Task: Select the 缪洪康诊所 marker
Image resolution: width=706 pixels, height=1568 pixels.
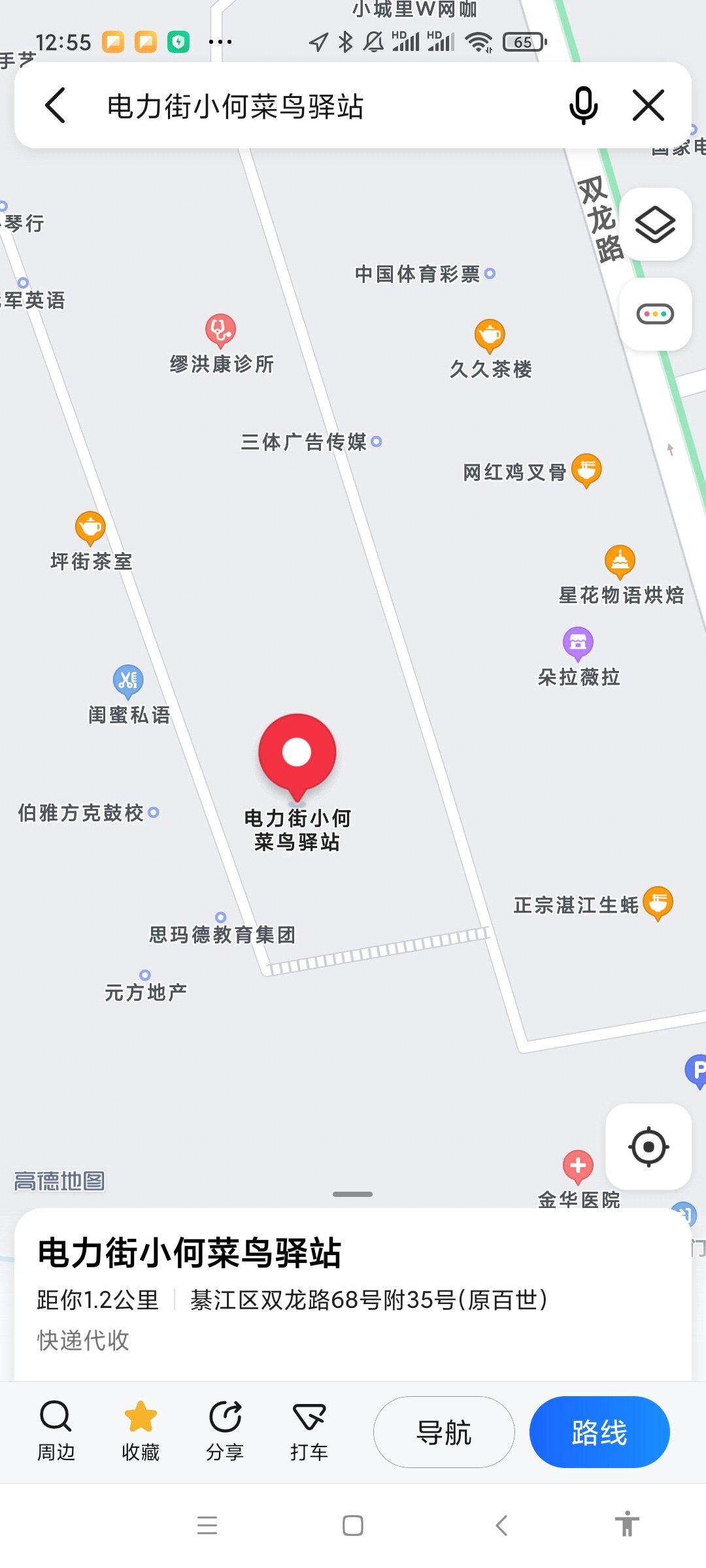Action: (x=220, y=331)
